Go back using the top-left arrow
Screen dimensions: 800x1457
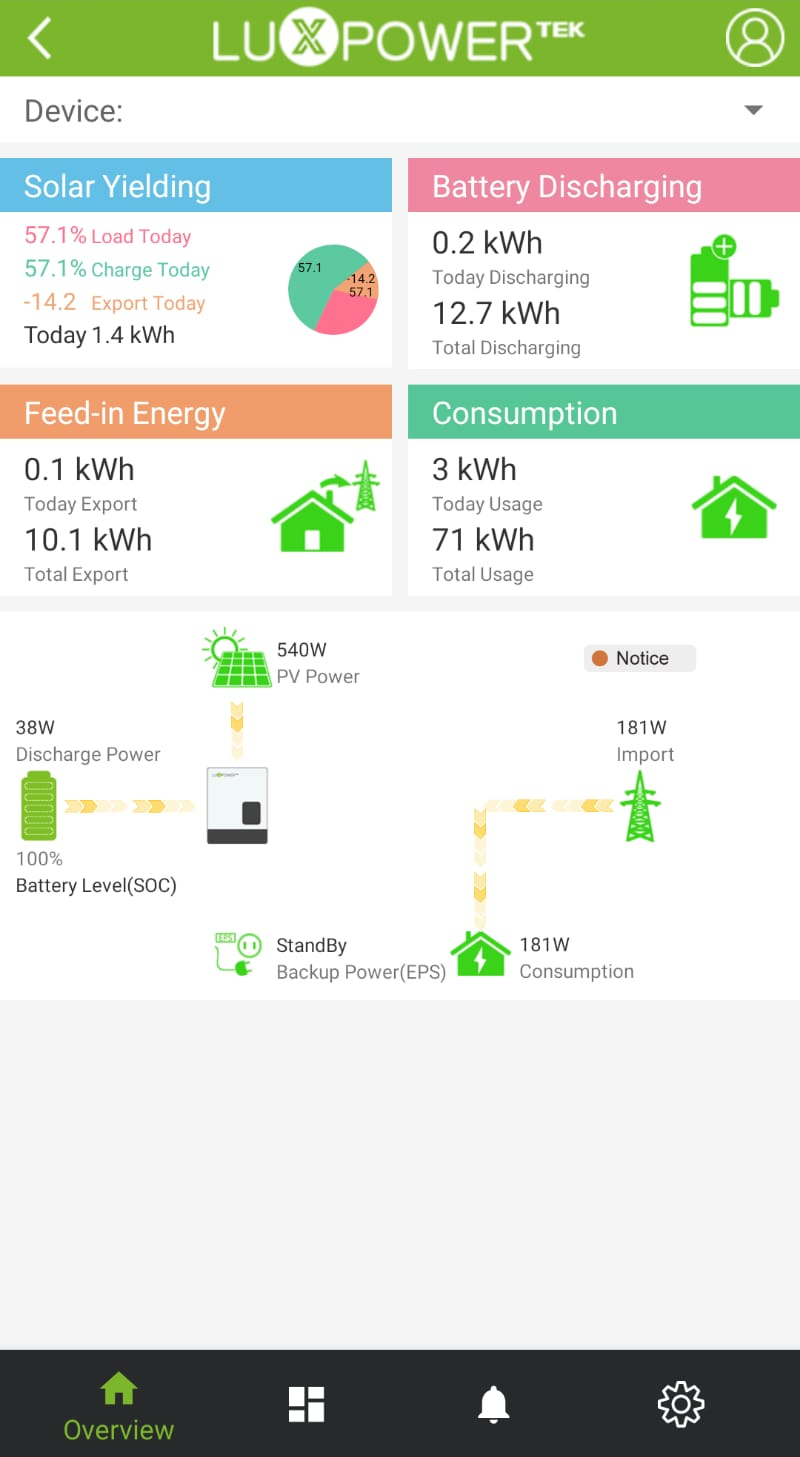point(40,38)
